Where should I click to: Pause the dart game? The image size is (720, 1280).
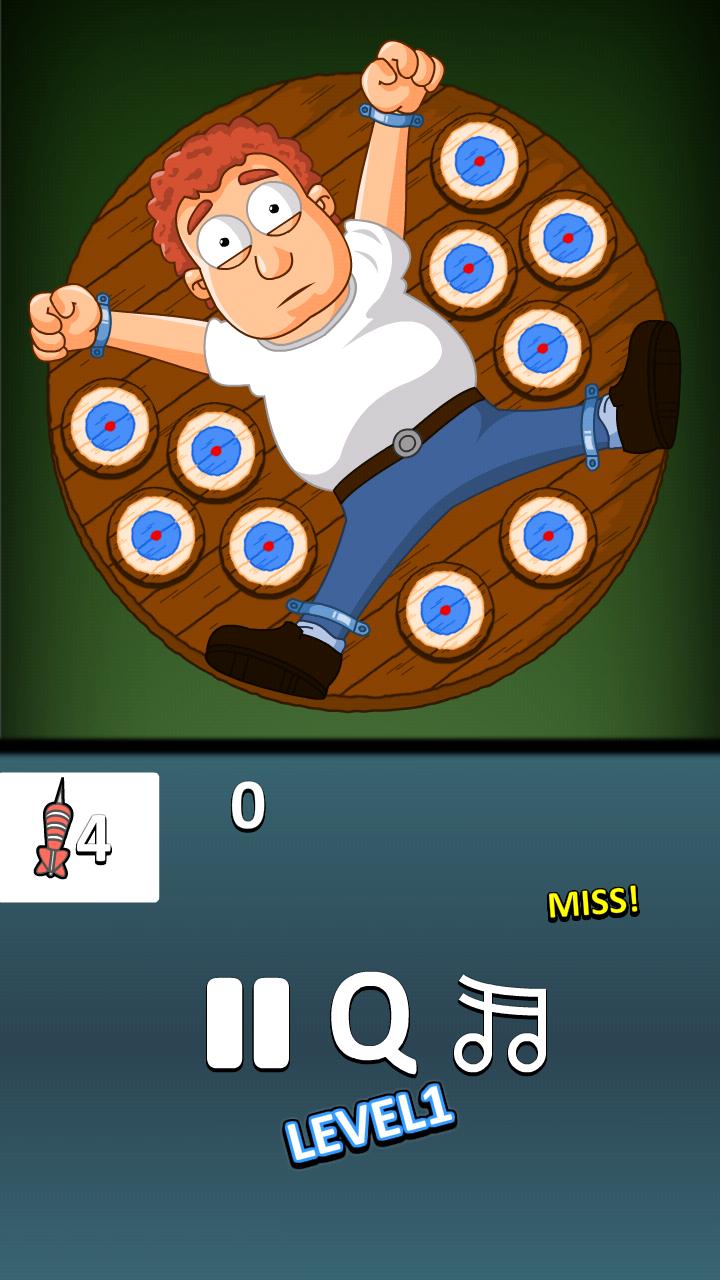(x=248, y=1023)
